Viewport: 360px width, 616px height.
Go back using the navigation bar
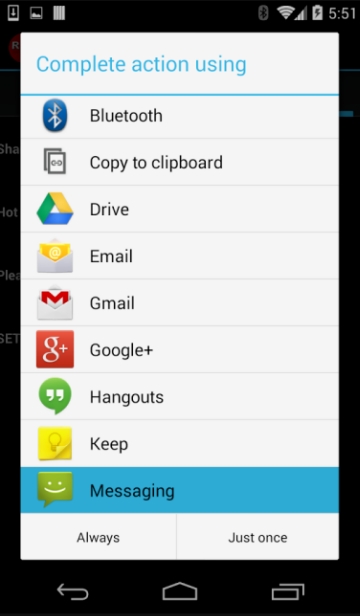coord(72,592)
